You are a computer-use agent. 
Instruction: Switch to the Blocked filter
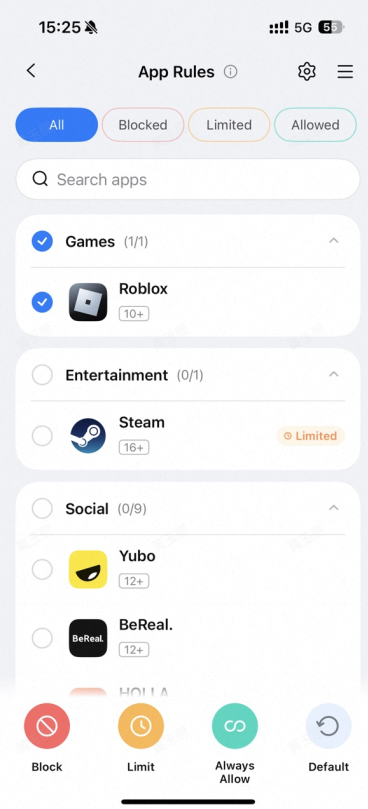(x=143, y=125)
